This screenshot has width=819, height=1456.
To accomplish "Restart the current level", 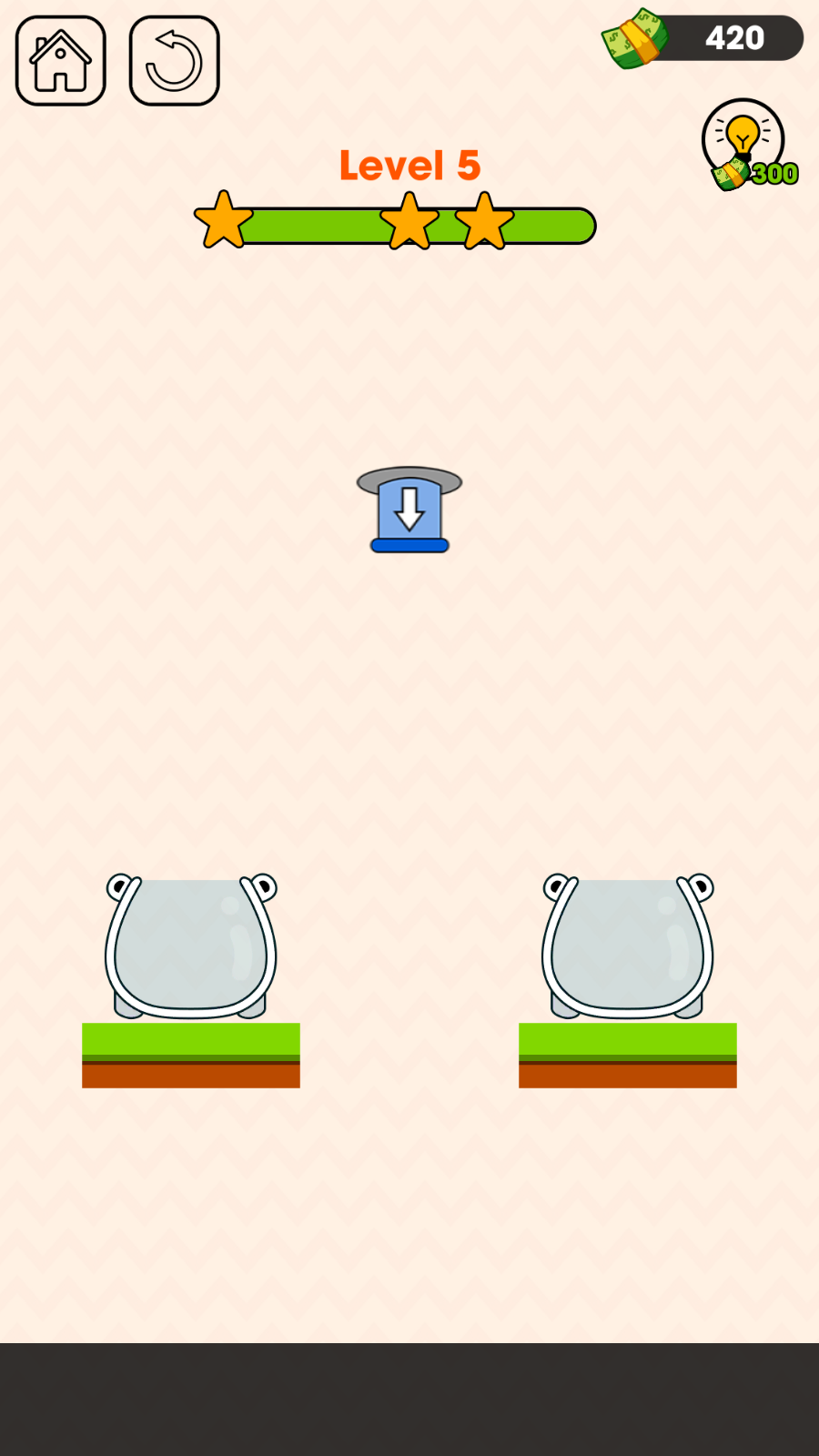I will pos(174,61).
